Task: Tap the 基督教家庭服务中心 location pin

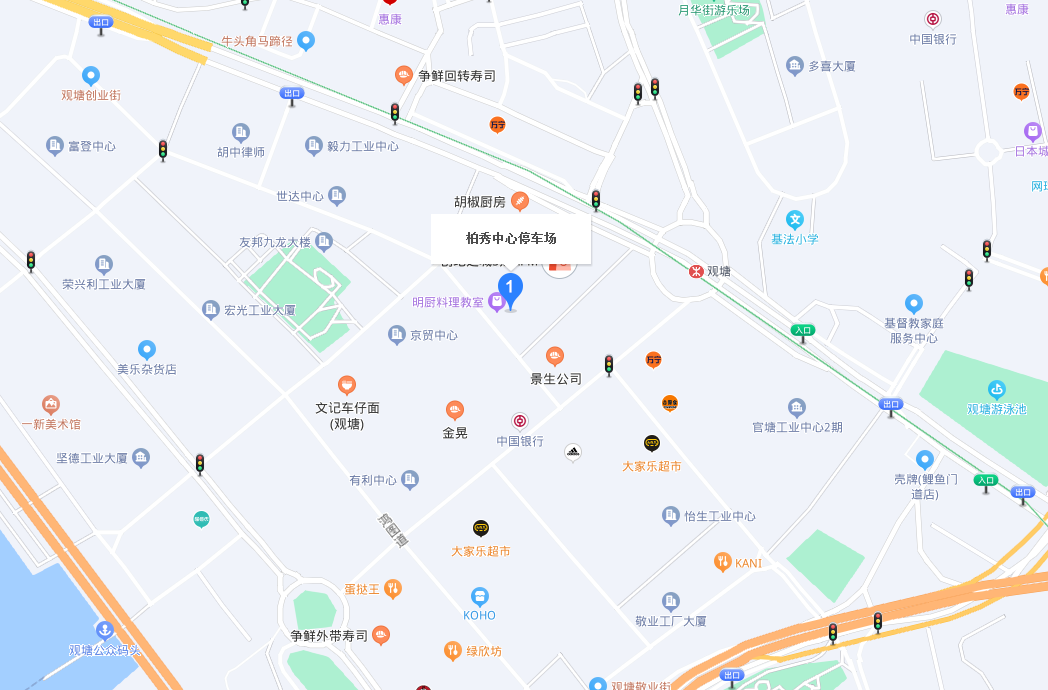Action: pyautogui.click(x=913, y=303)
